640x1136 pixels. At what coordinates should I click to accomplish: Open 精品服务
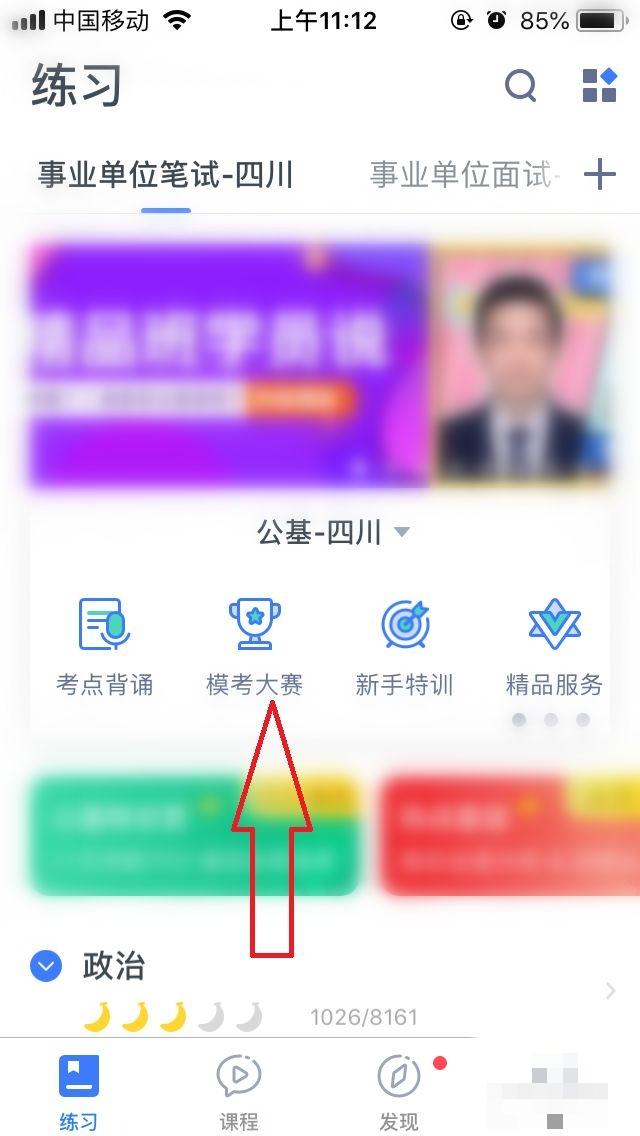pos(554,646)
